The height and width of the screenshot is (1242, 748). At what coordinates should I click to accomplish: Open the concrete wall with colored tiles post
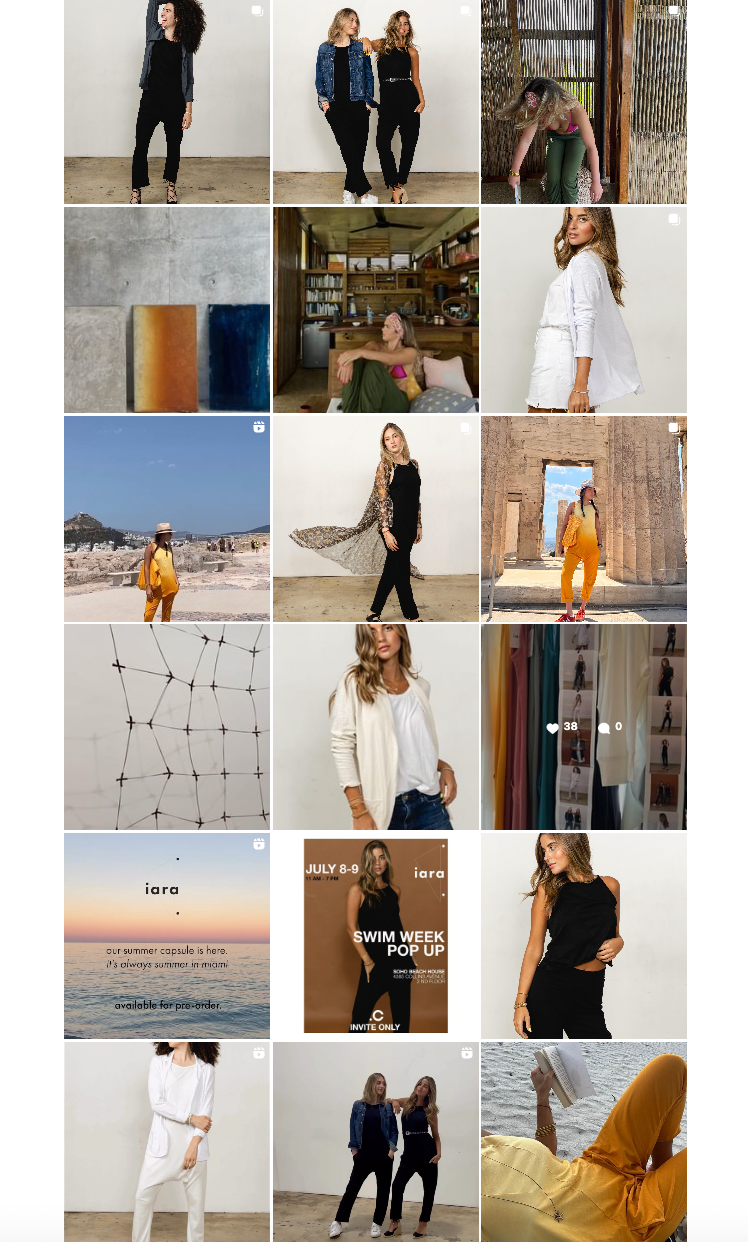point(166,310)
